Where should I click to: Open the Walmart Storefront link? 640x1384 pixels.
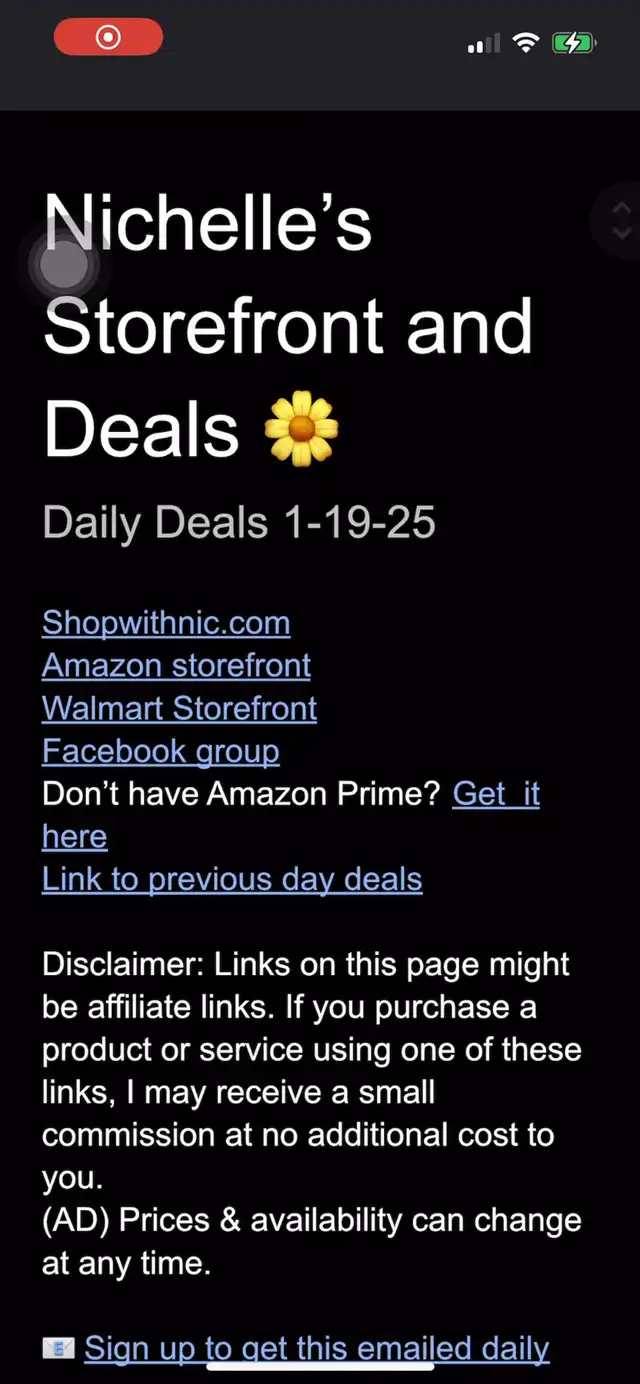coord(179,709)
